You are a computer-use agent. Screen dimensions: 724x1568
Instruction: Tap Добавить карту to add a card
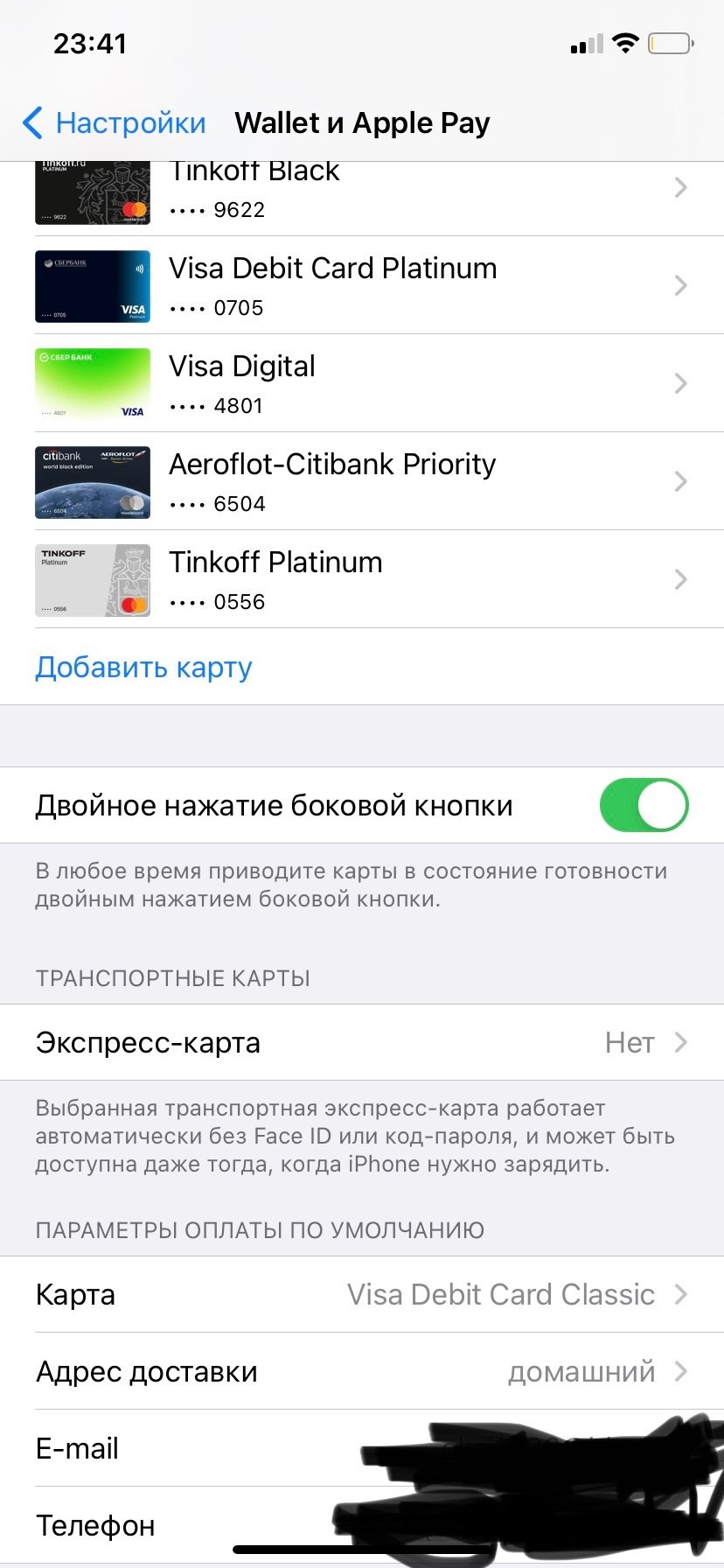click(144, 668)
